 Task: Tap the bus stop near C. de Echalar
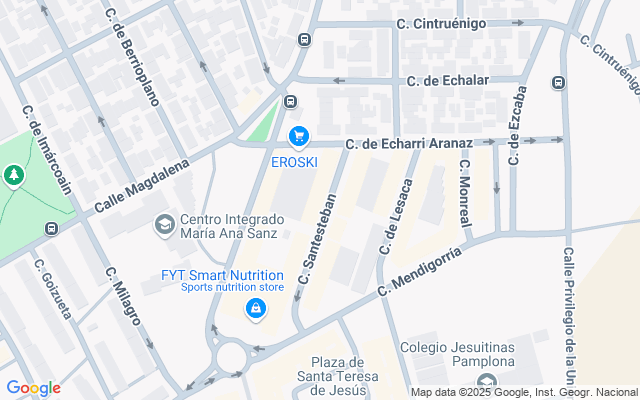tap(290, 102)
